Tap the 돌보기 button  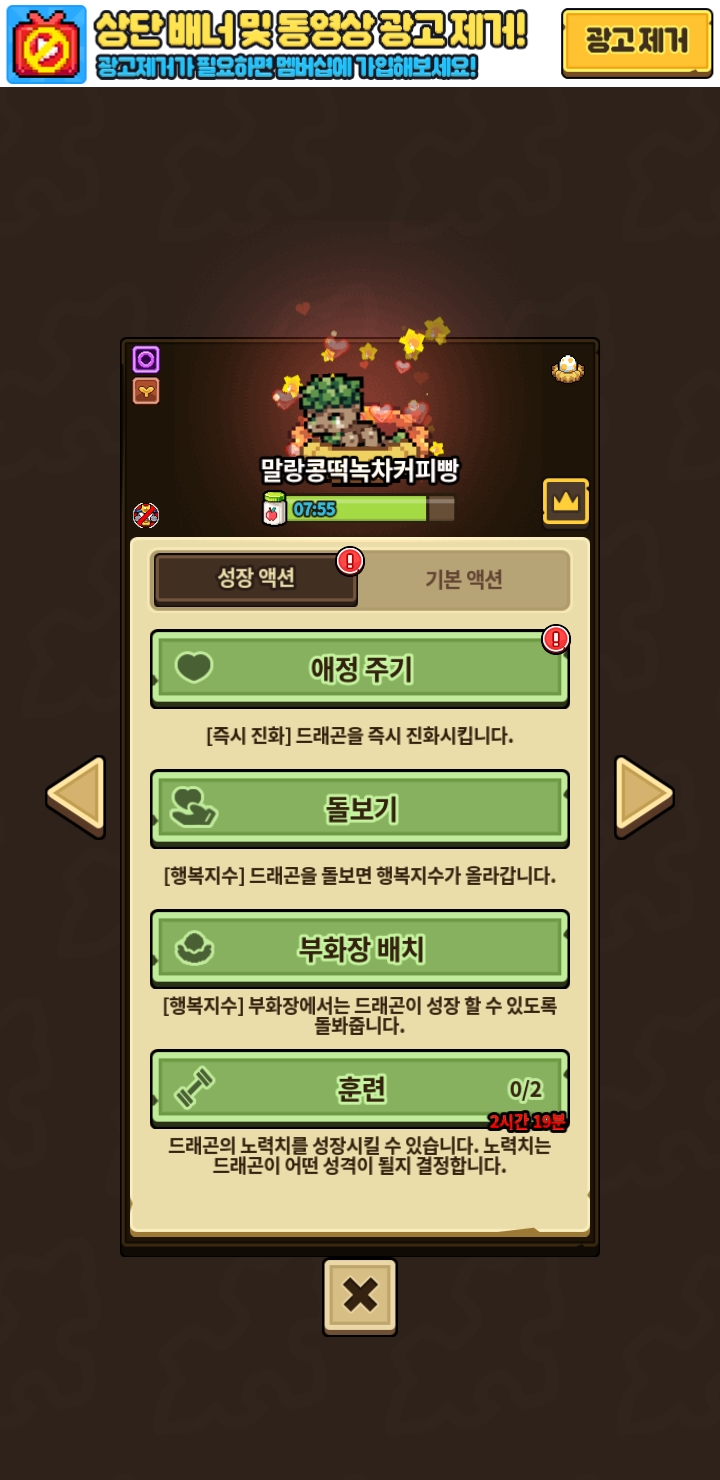pyautogui.click(x=360, y=808)
